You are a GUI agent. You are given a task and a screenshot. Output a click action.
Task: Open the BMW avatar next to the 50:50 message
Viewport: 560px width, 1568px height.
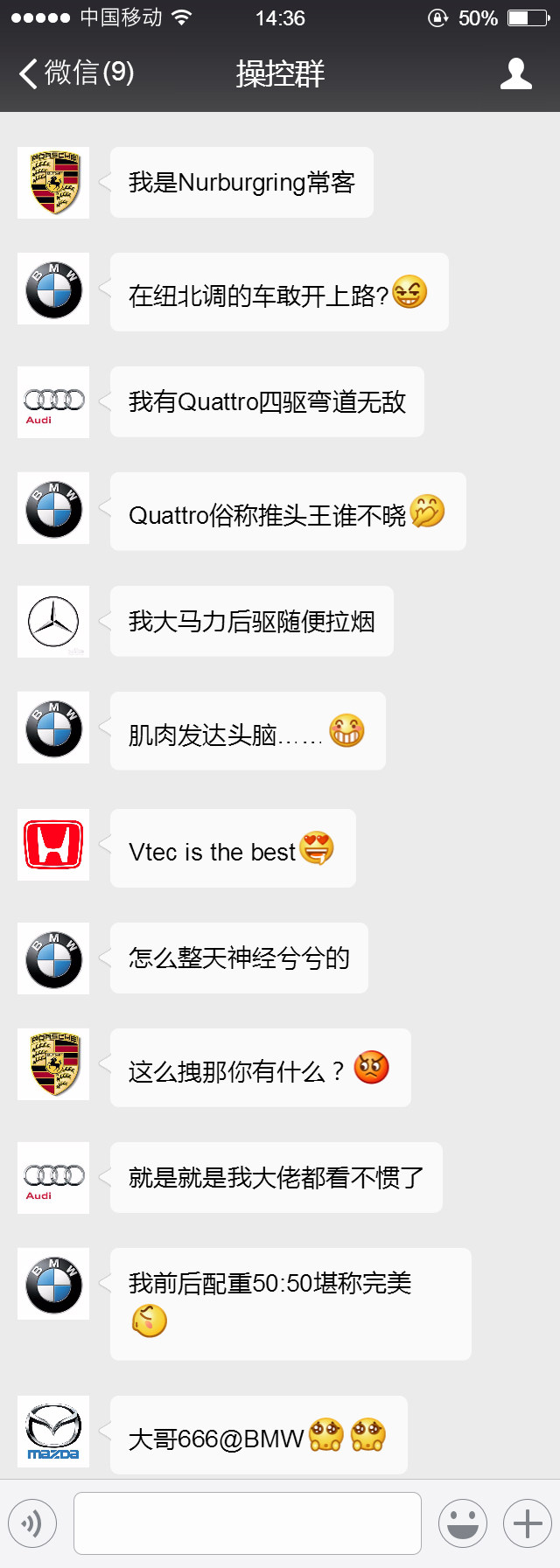pyautogui.click(x=53, y=1284)
